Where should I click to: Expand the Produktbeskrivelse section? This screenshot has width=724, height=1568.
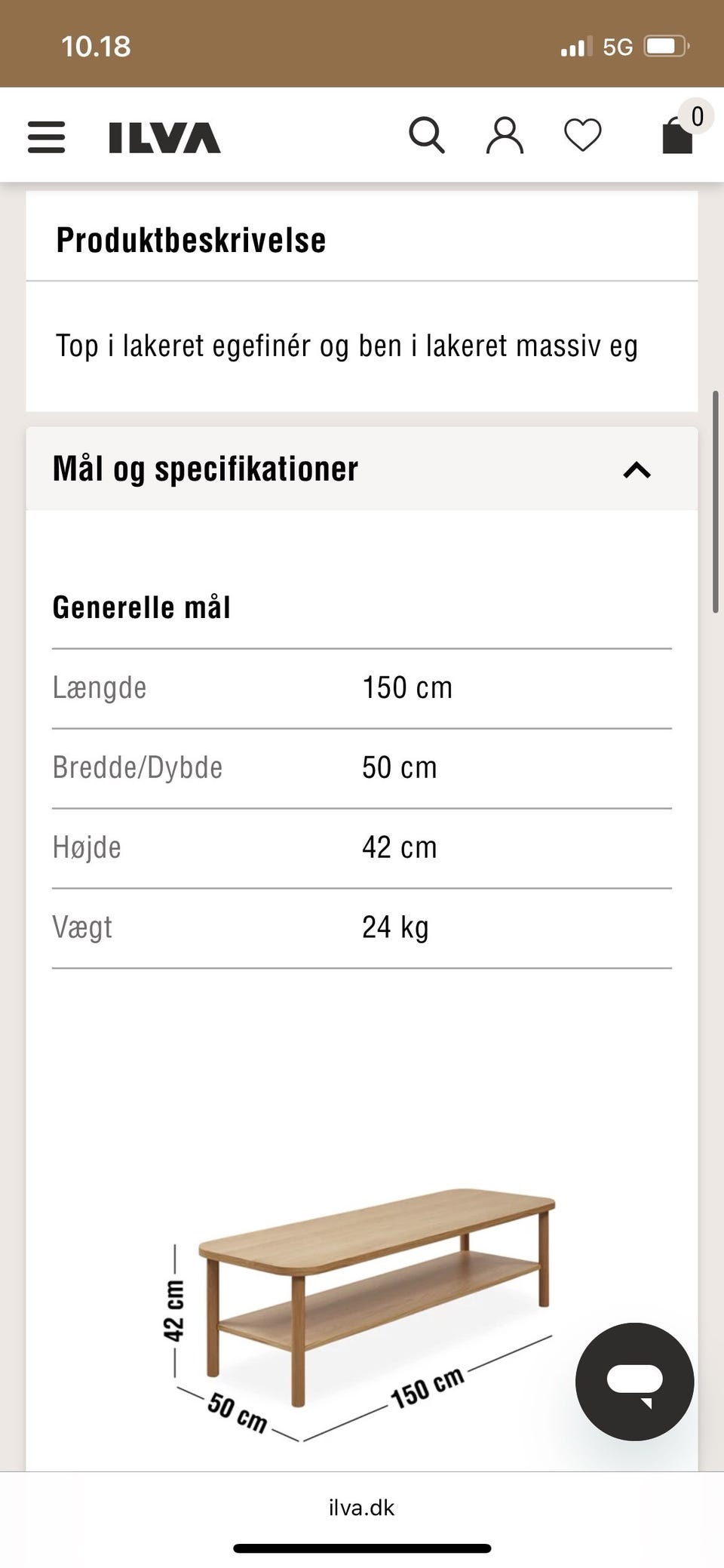pyautogui.click(x=191, y=238)
